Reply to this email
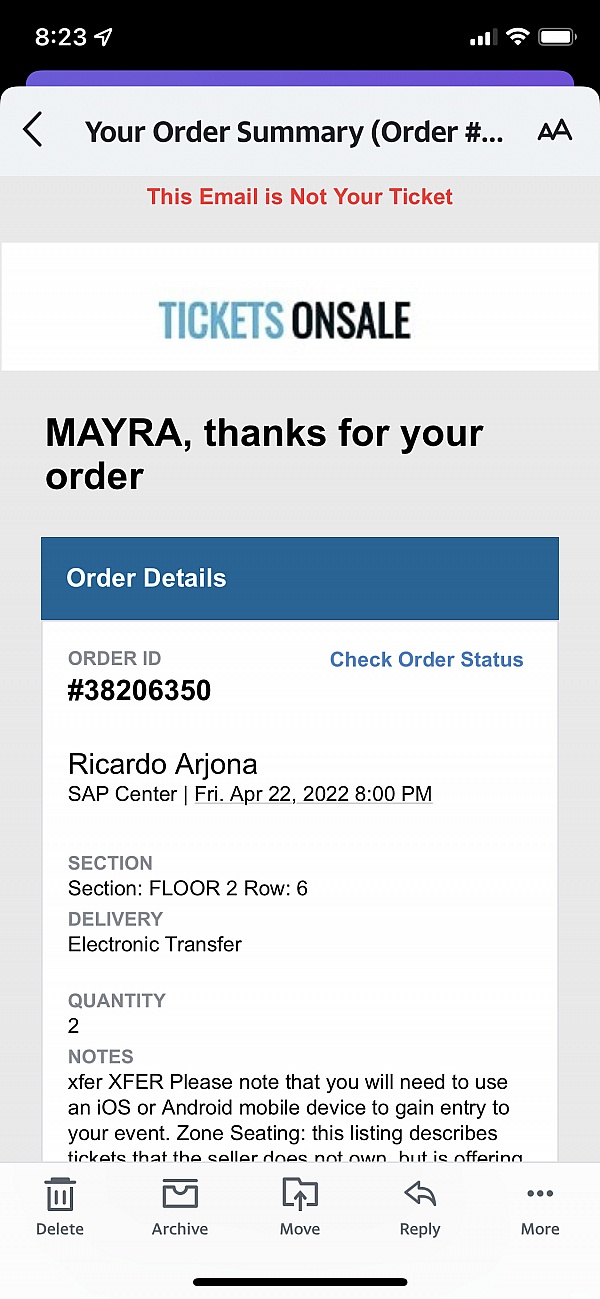The image size is (600, 1299). pyautogui.click(x=420, y=1207)
